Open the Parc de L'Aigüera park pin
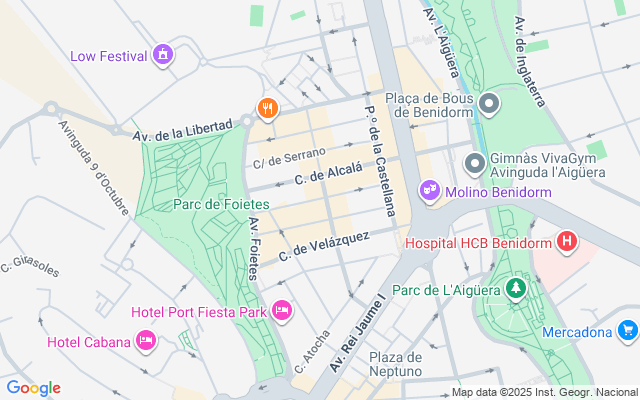This screenshot has width=640, height=400. coord(516,290)
